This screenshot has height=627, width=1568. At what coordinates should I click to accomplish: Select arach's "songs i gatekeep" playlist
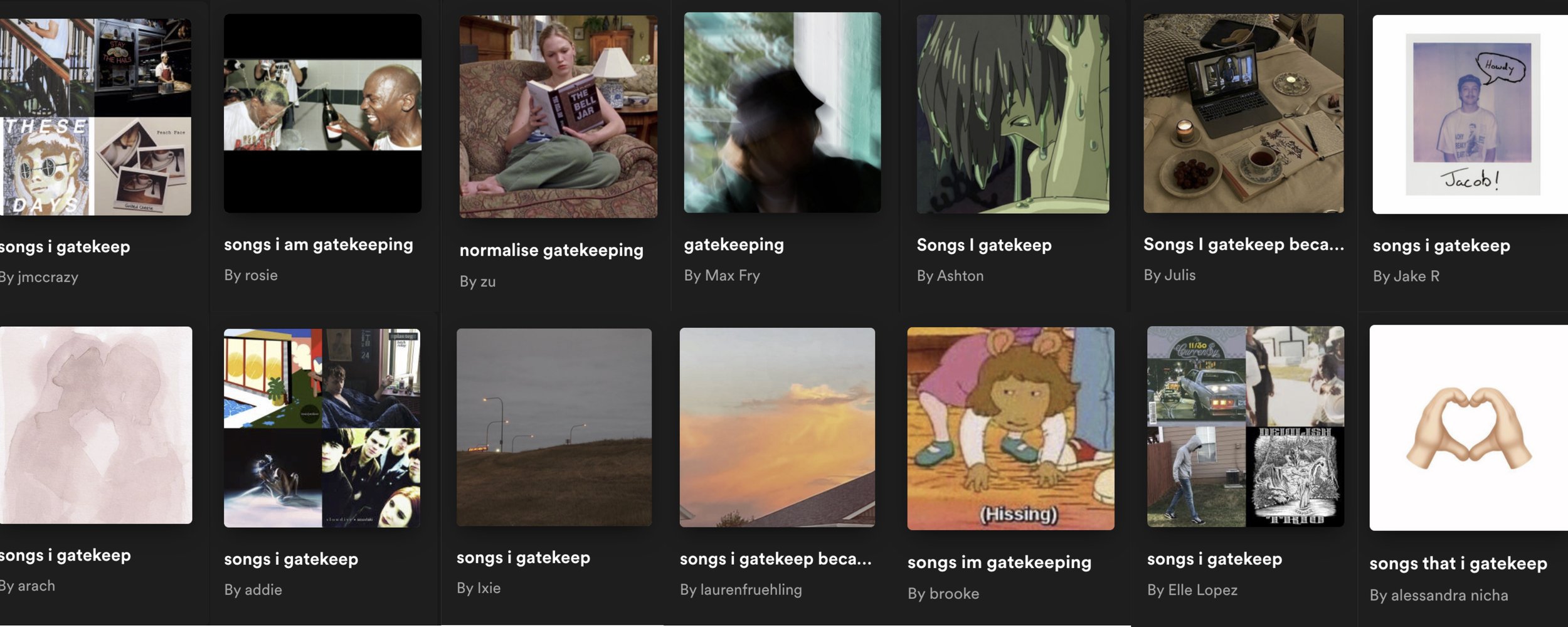click(95, 425)
